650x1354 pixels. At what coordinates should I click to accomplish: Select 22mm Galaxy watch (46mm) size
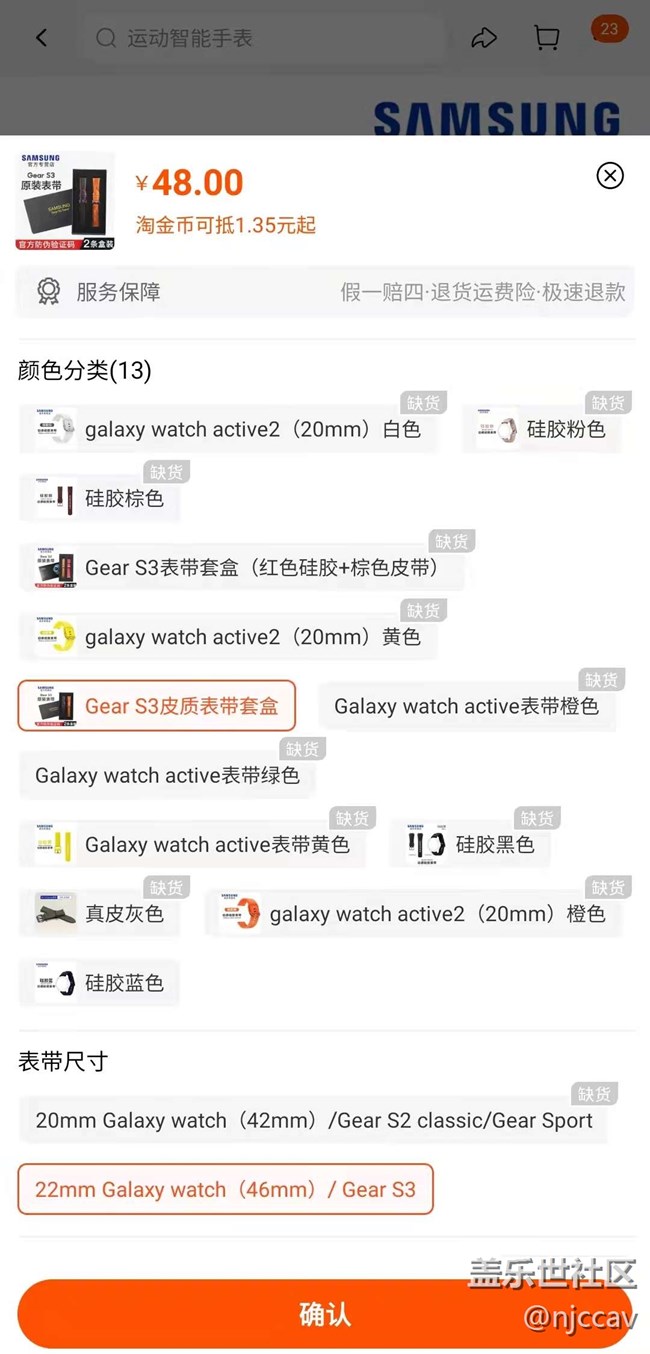225,1189
